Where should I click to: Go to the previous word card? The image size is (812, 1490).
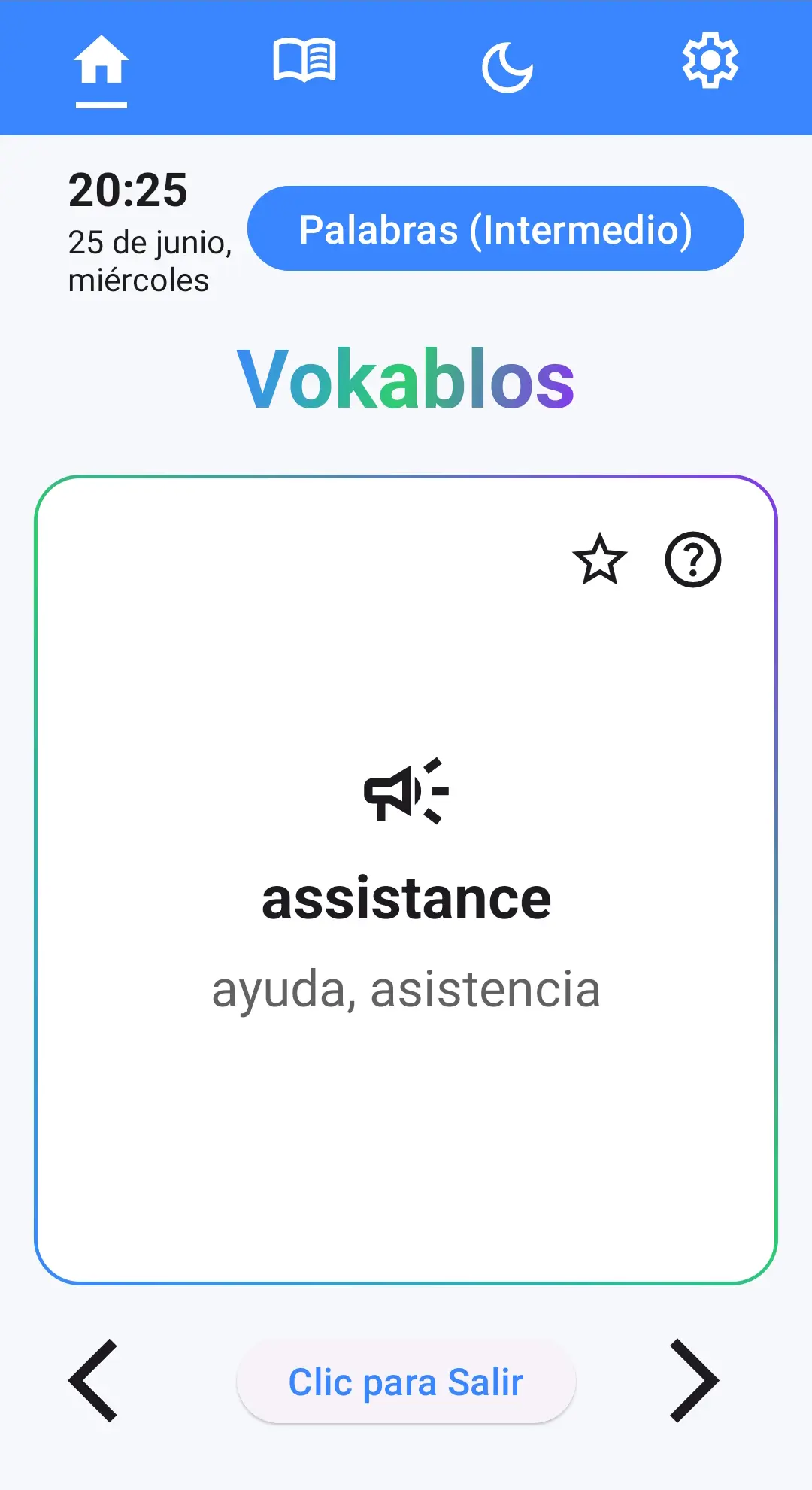94,1380
